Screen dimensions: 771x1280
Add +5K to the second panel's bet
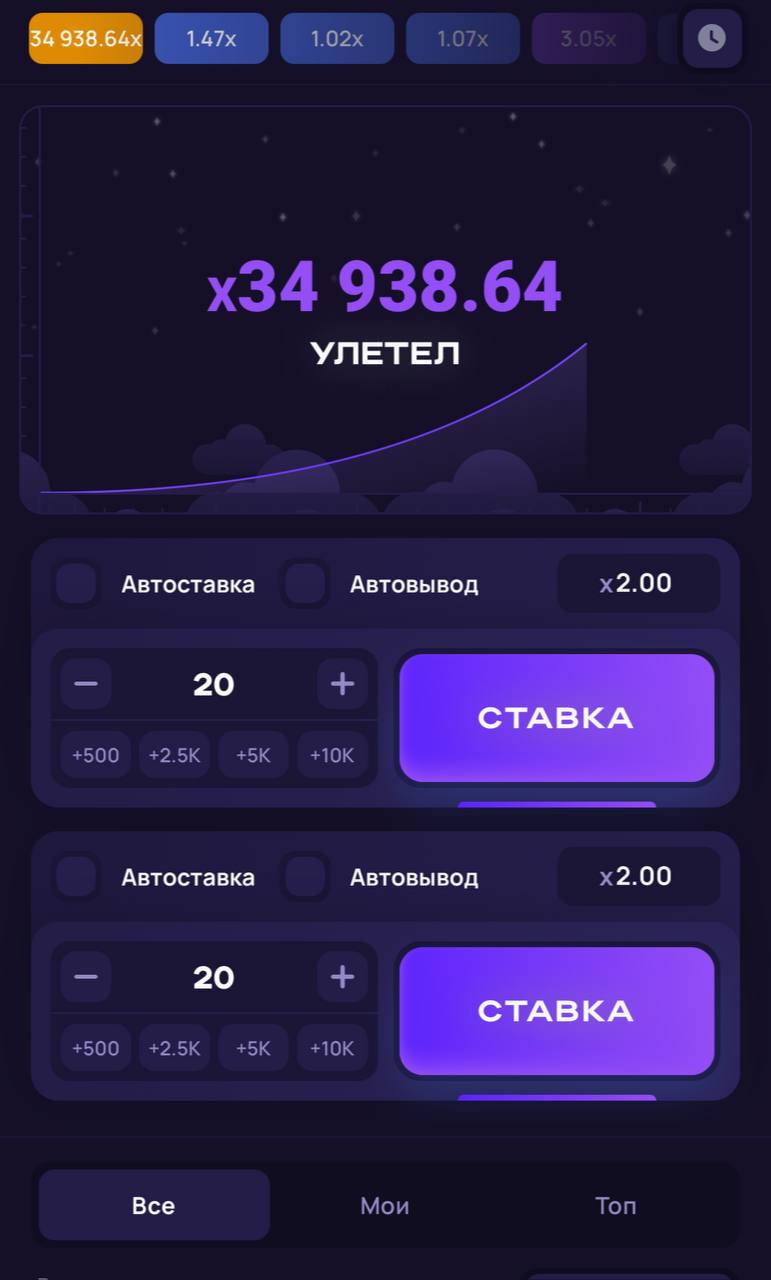[x=253, y=1048]
